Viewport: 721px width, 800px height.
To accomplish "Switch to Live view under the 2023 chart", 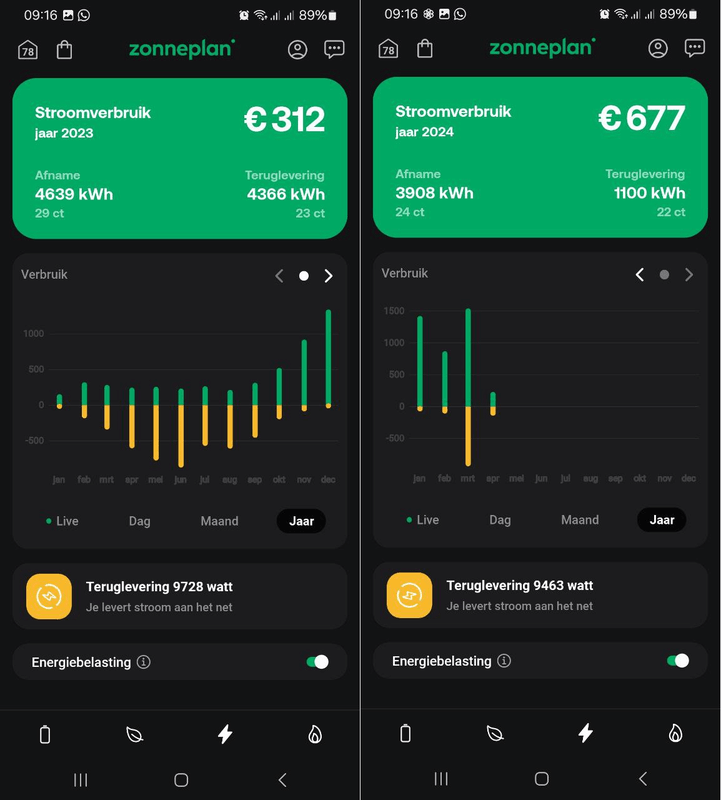I will tap(62, 521).
